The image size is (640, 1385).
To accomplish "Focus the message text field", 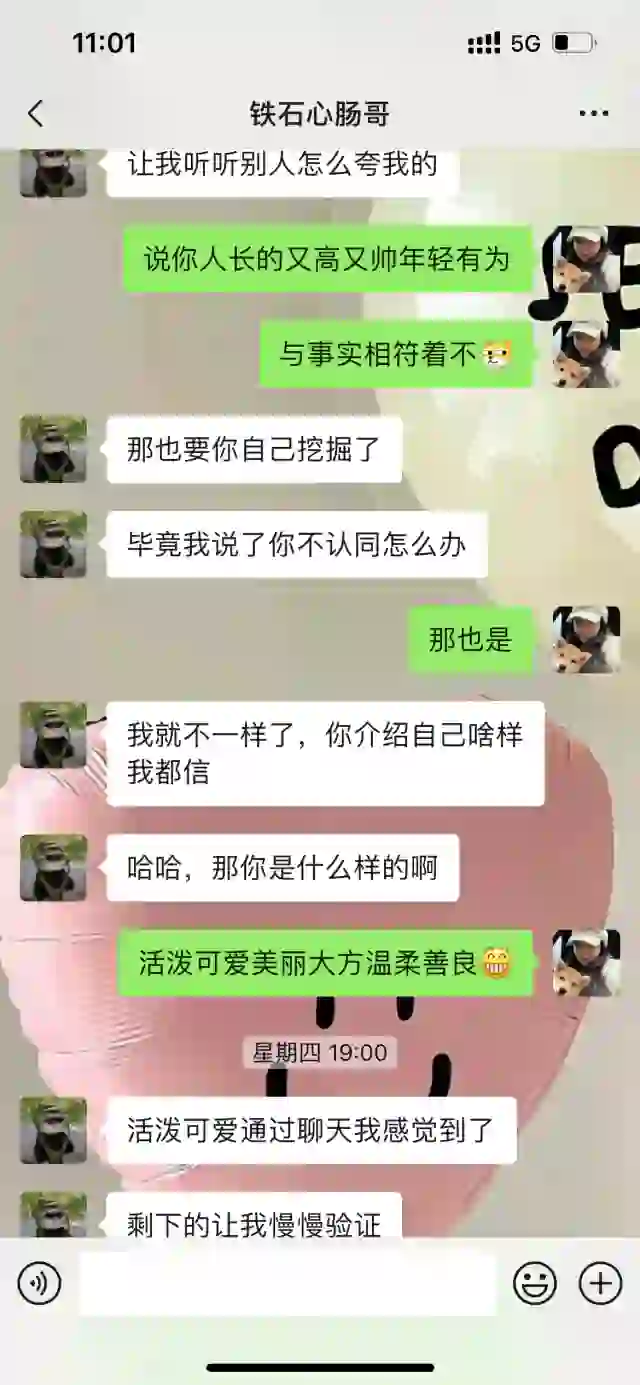I will click(x=287, y=1283).
